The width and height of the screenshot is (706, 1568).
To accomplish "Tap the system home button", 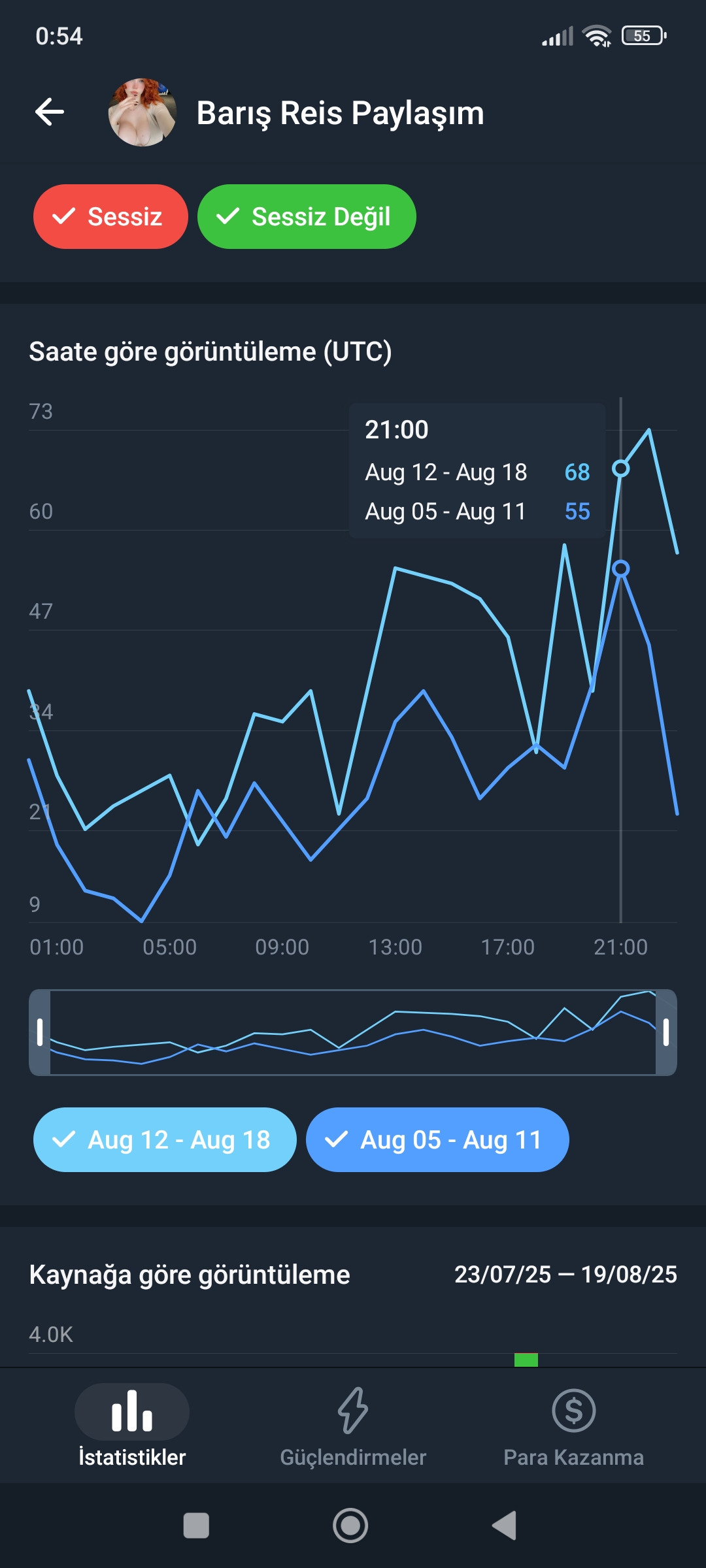I will coord(350,1526).
